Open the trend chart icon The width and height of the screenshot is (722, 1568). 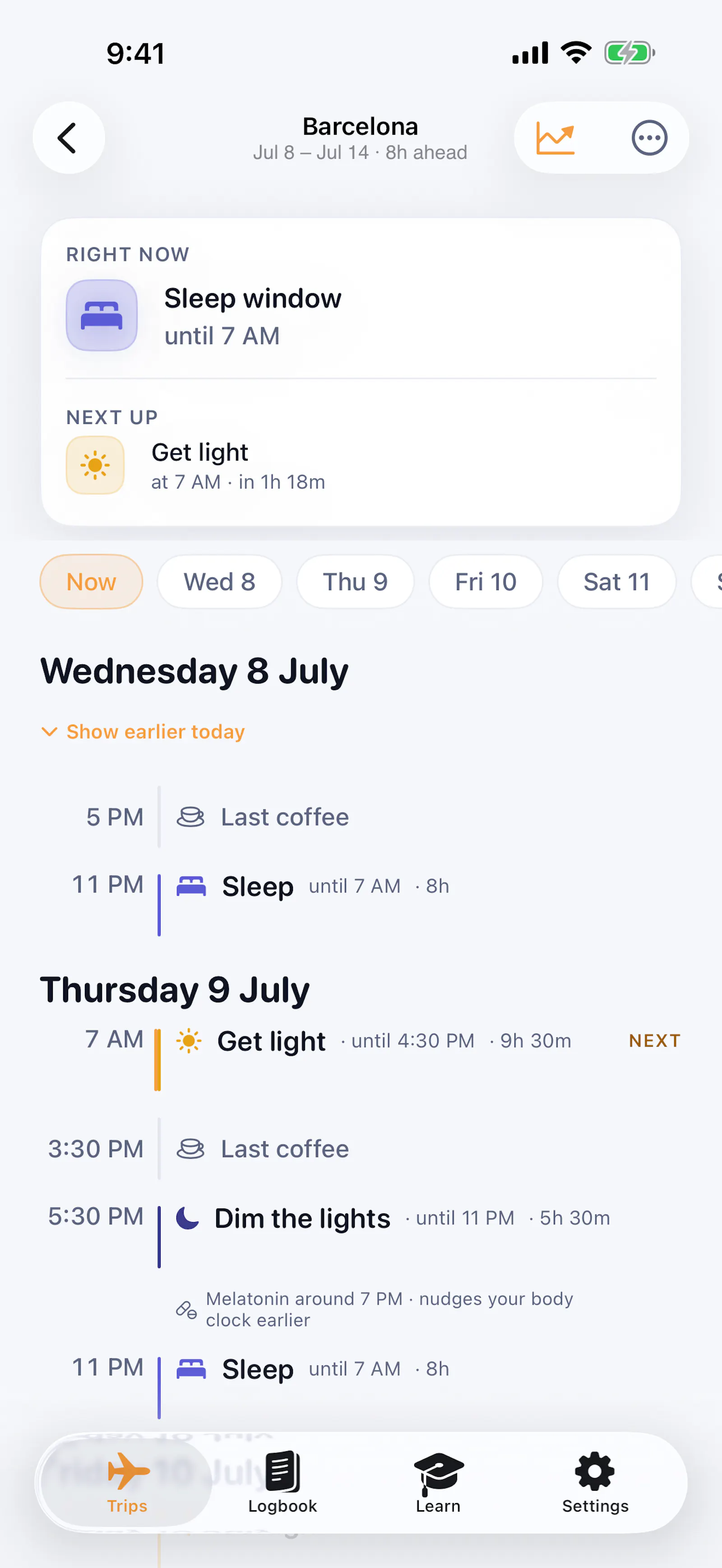555,138
